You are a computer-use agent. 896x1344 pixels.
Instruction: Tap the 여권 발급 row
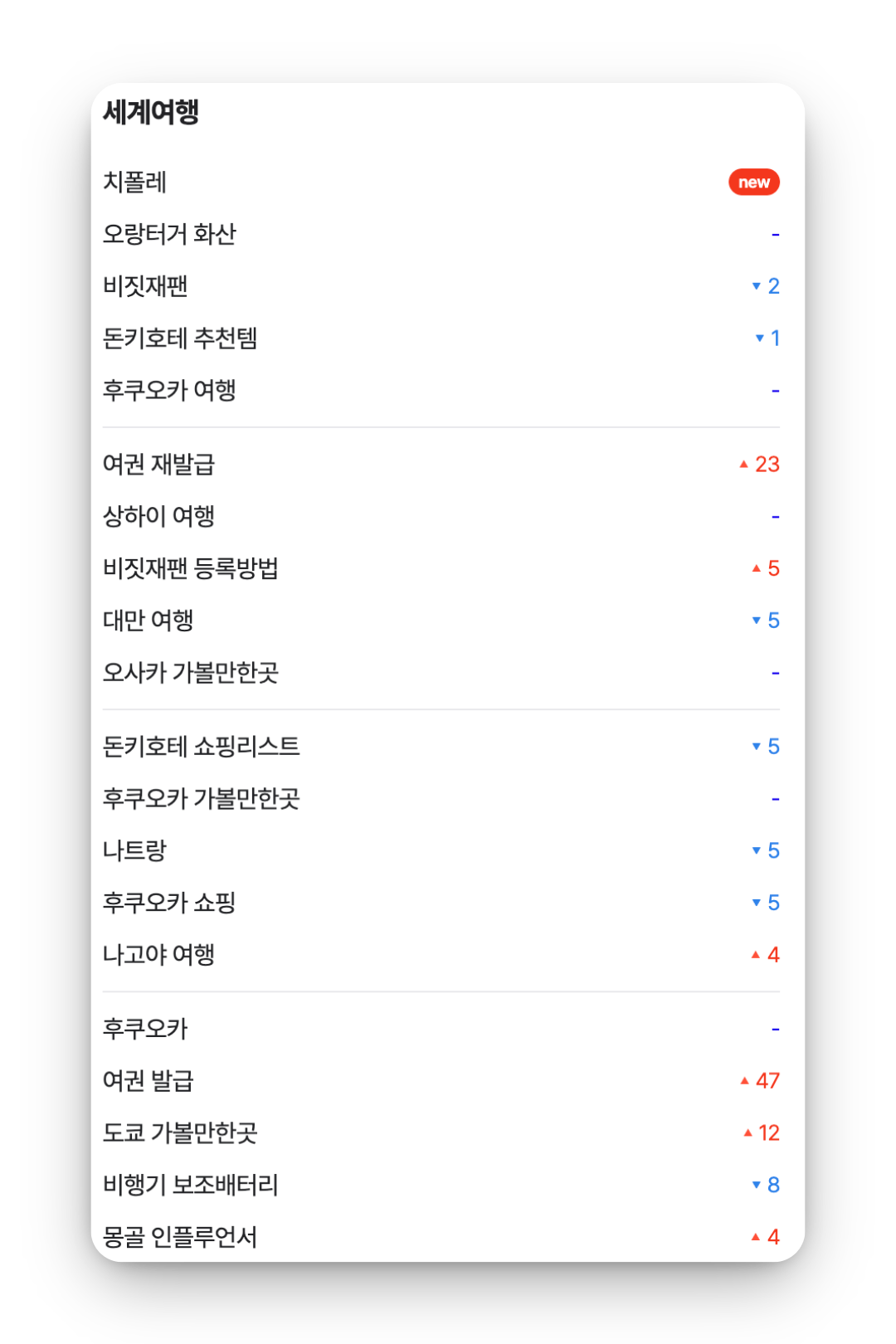pos(148,1080)
